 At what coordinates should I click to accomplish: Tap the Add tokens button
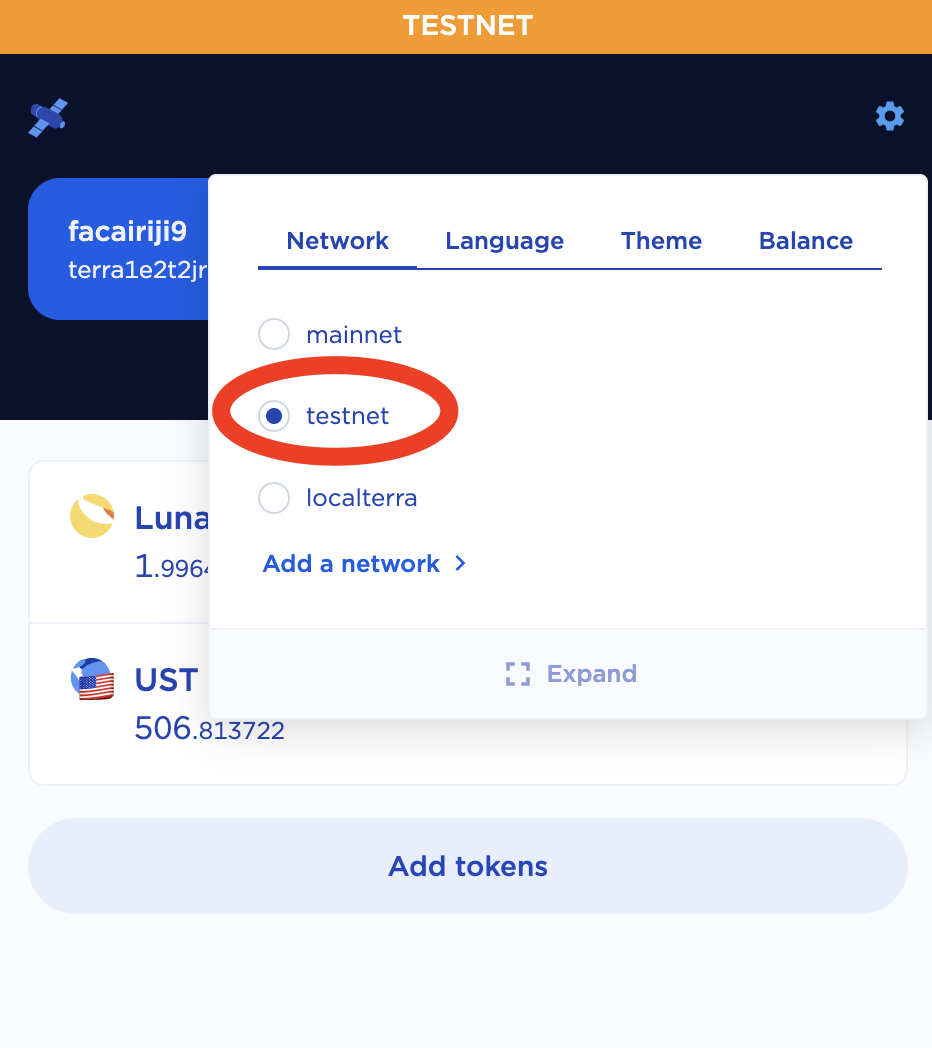467,866
